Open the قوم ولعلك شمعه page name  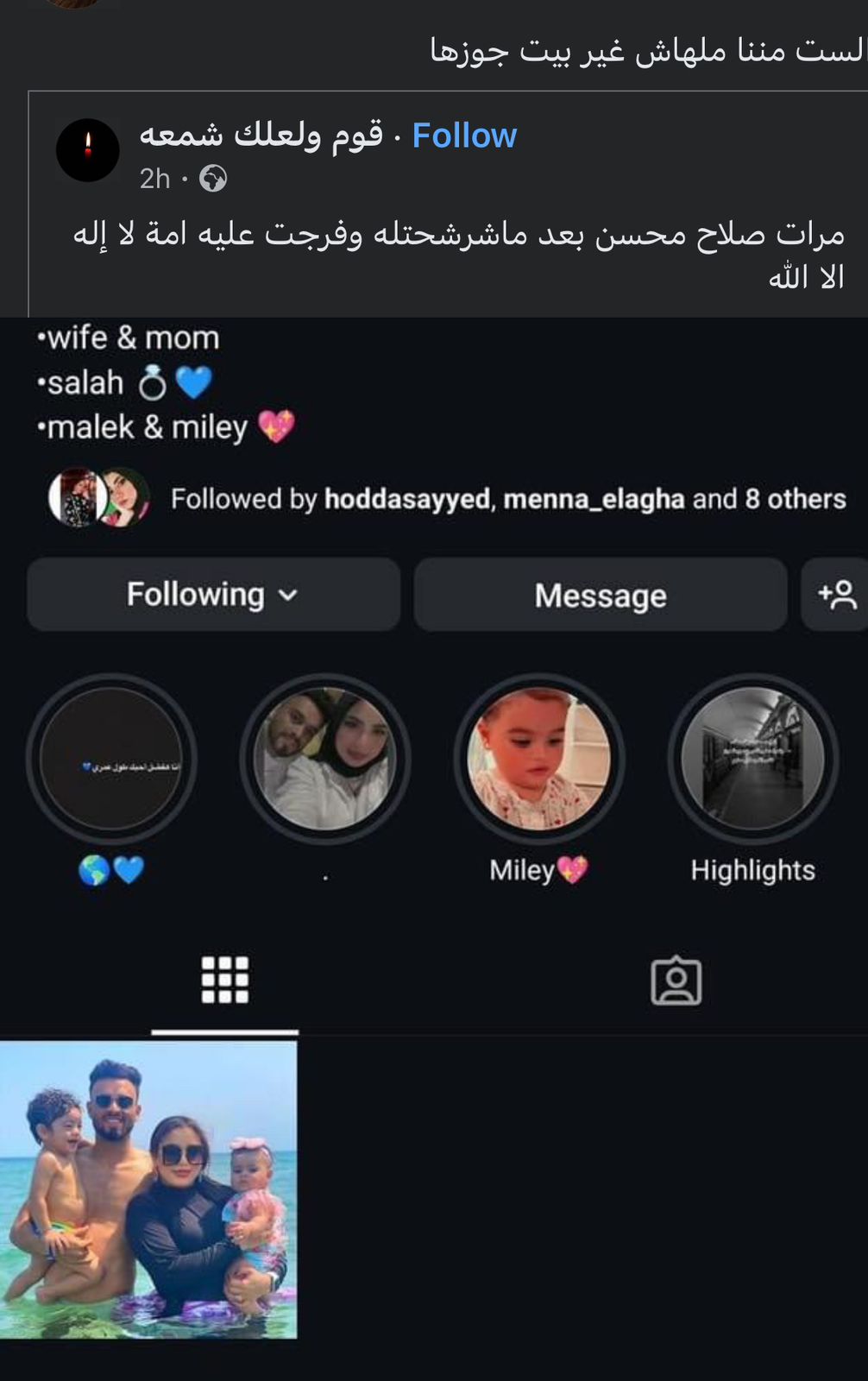pyautogui.click(x=261, y=136)
